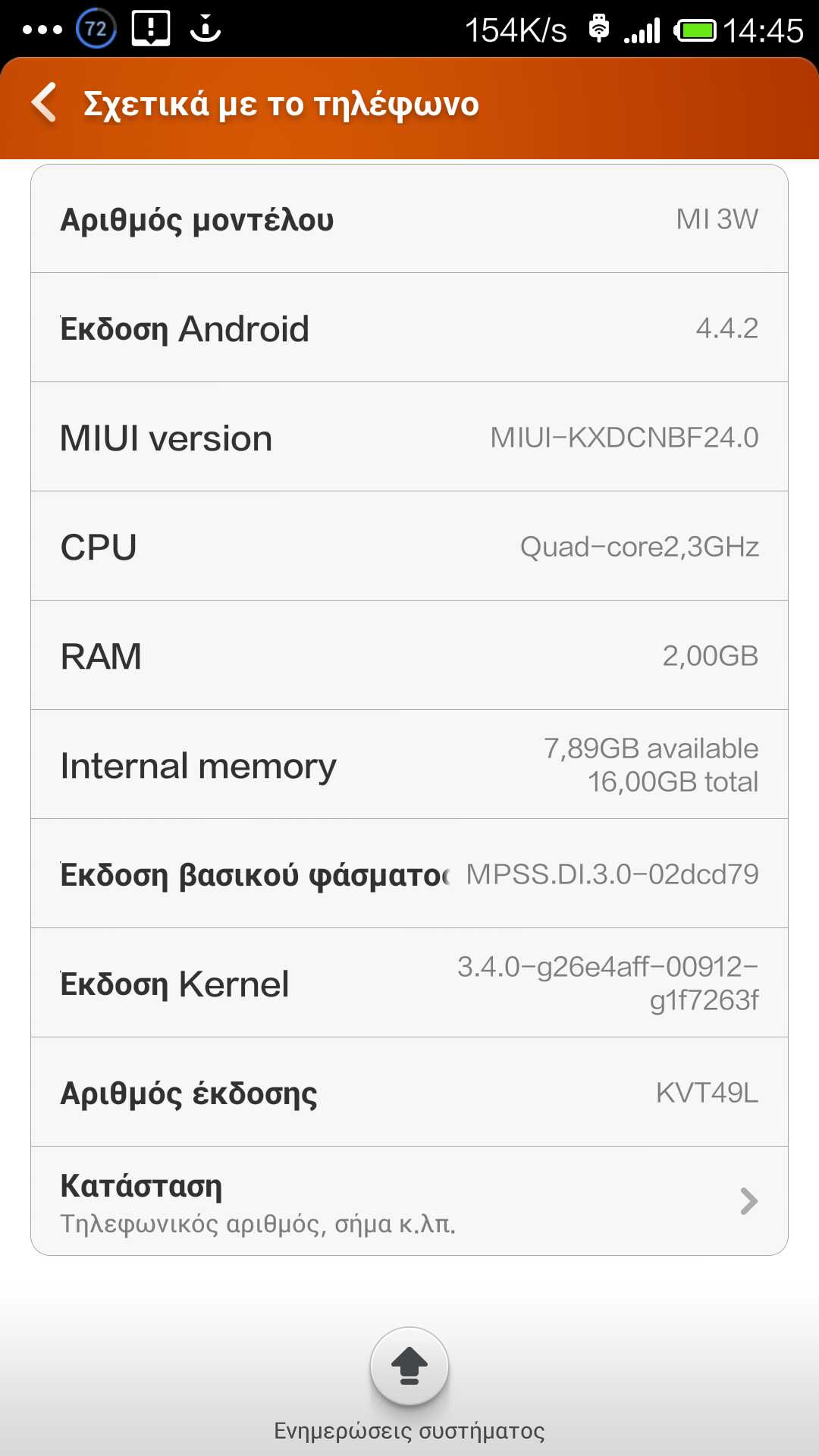This screenshot has height=1456, width=819.
Task: Tap the MIUI version row
Action: coord(409,437)
